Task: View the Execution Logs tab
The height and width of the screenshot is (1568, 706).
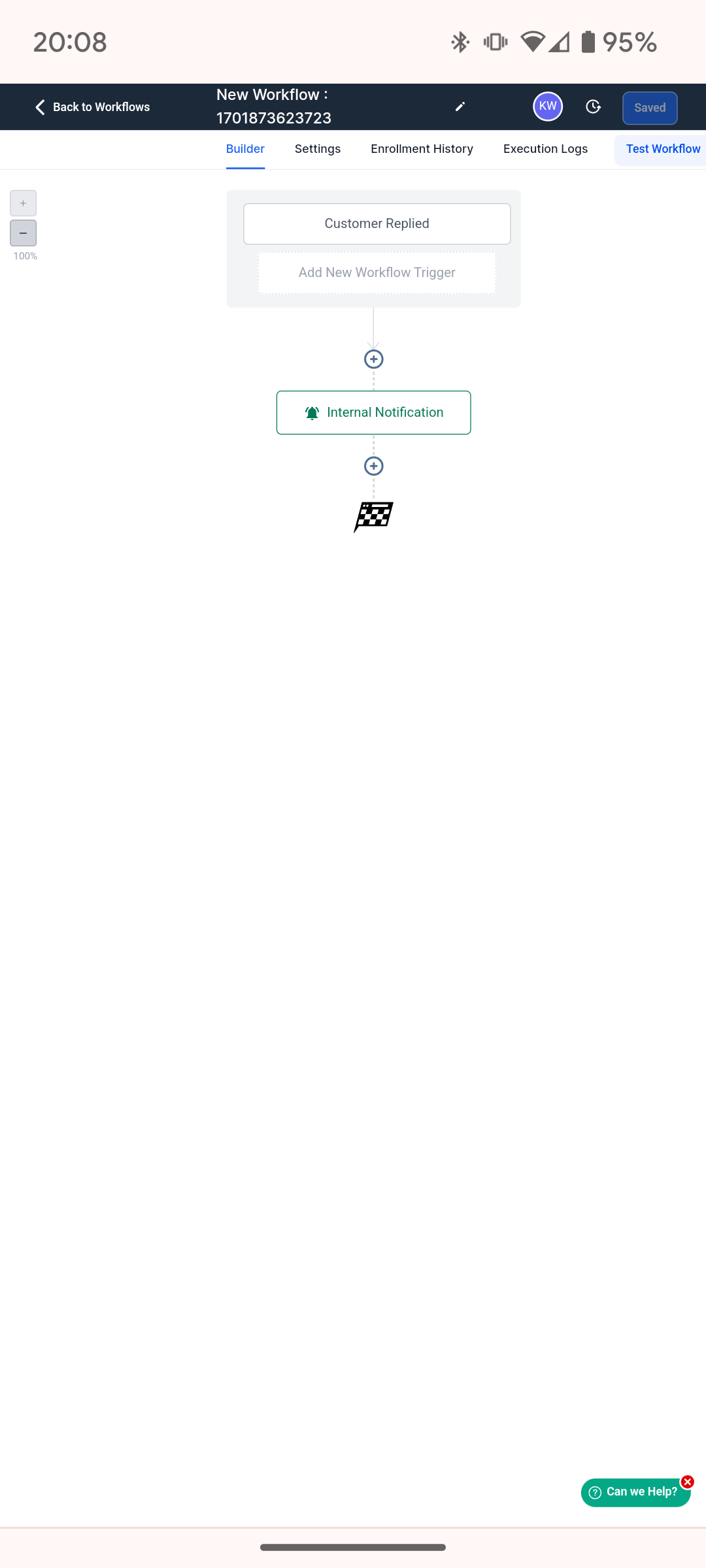Action: coord(545,149)
